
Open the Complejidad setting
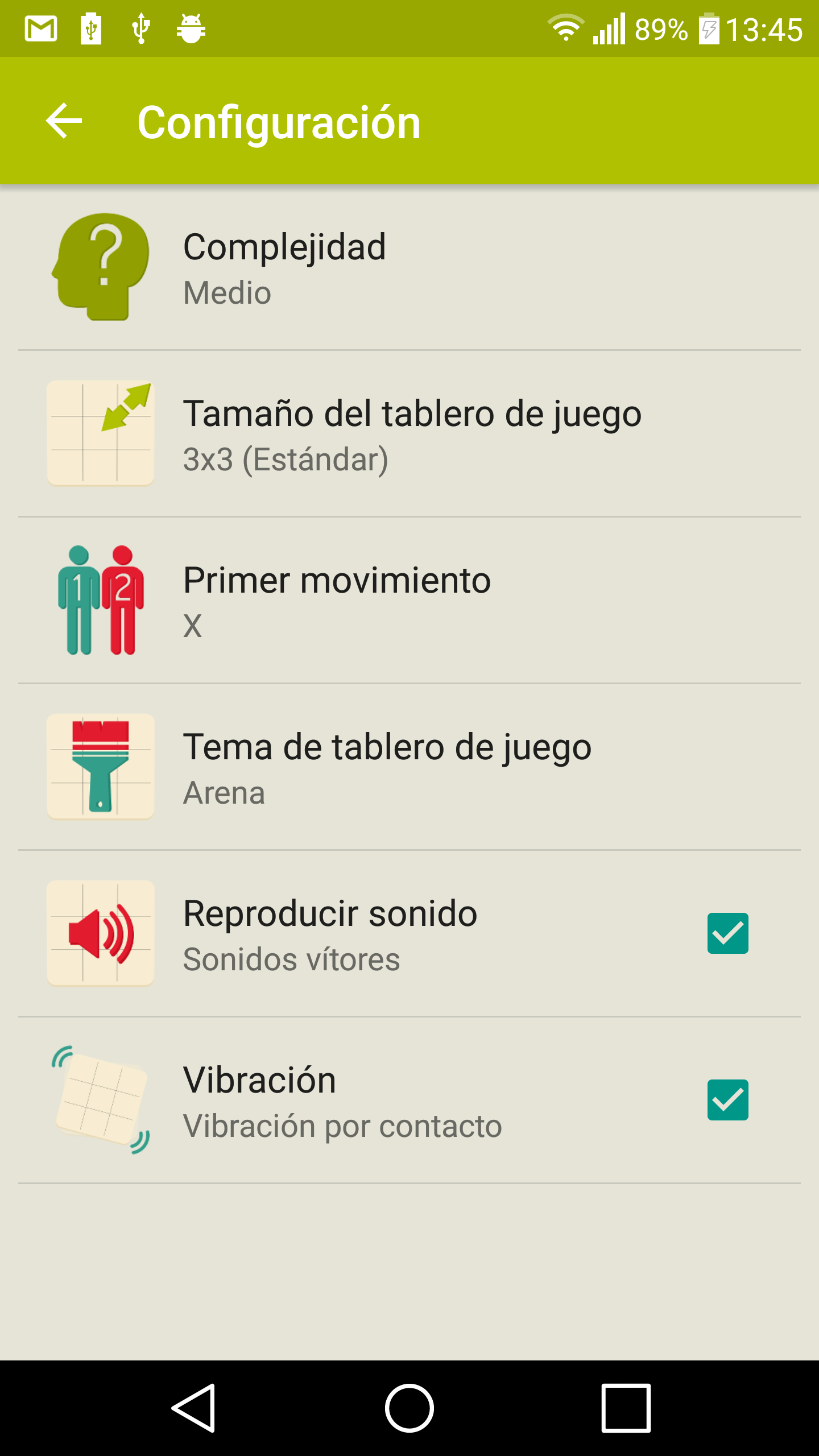[x=409, y=267]
